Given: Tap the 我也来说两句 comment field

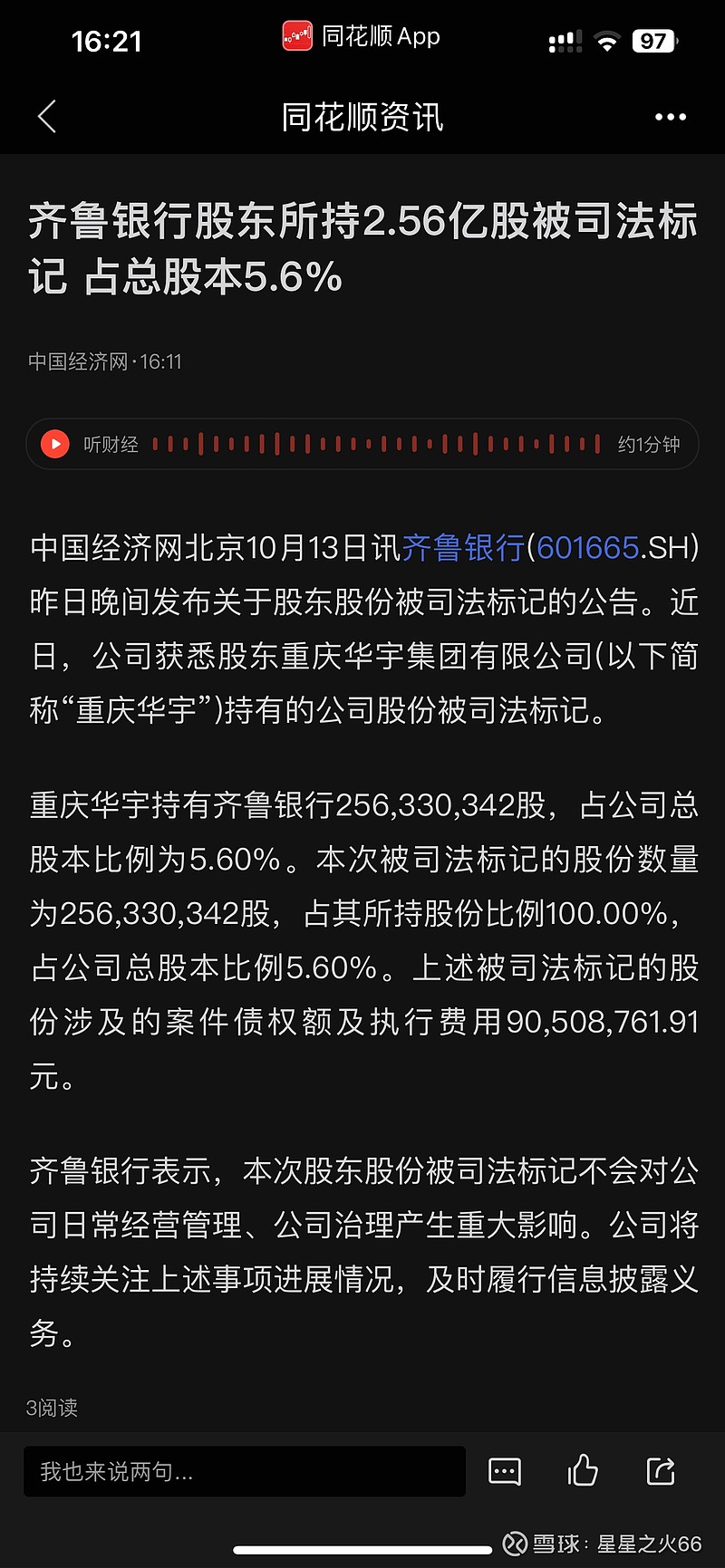Looking at the screenshot, I should (245, 1471).
